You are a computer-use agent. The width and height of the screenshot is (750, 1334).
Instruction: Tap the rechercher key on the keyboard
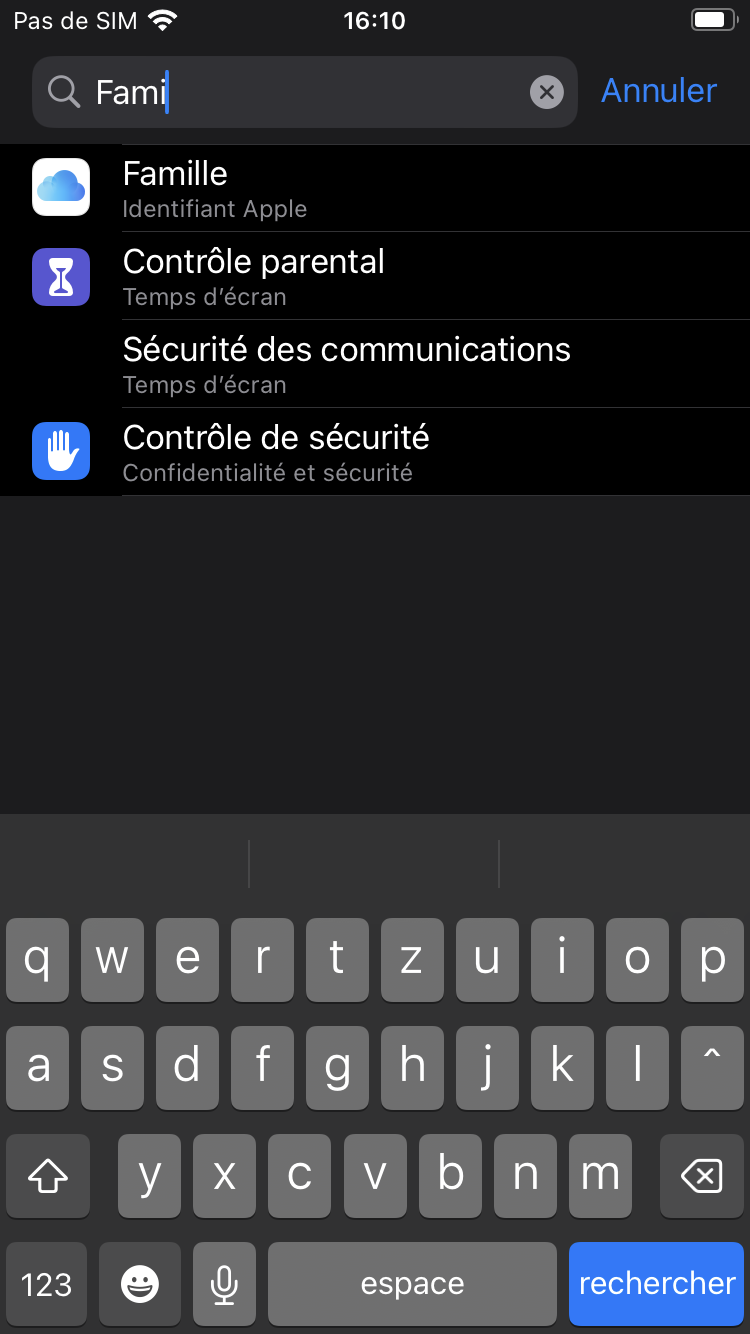[x=656, y=1283]
